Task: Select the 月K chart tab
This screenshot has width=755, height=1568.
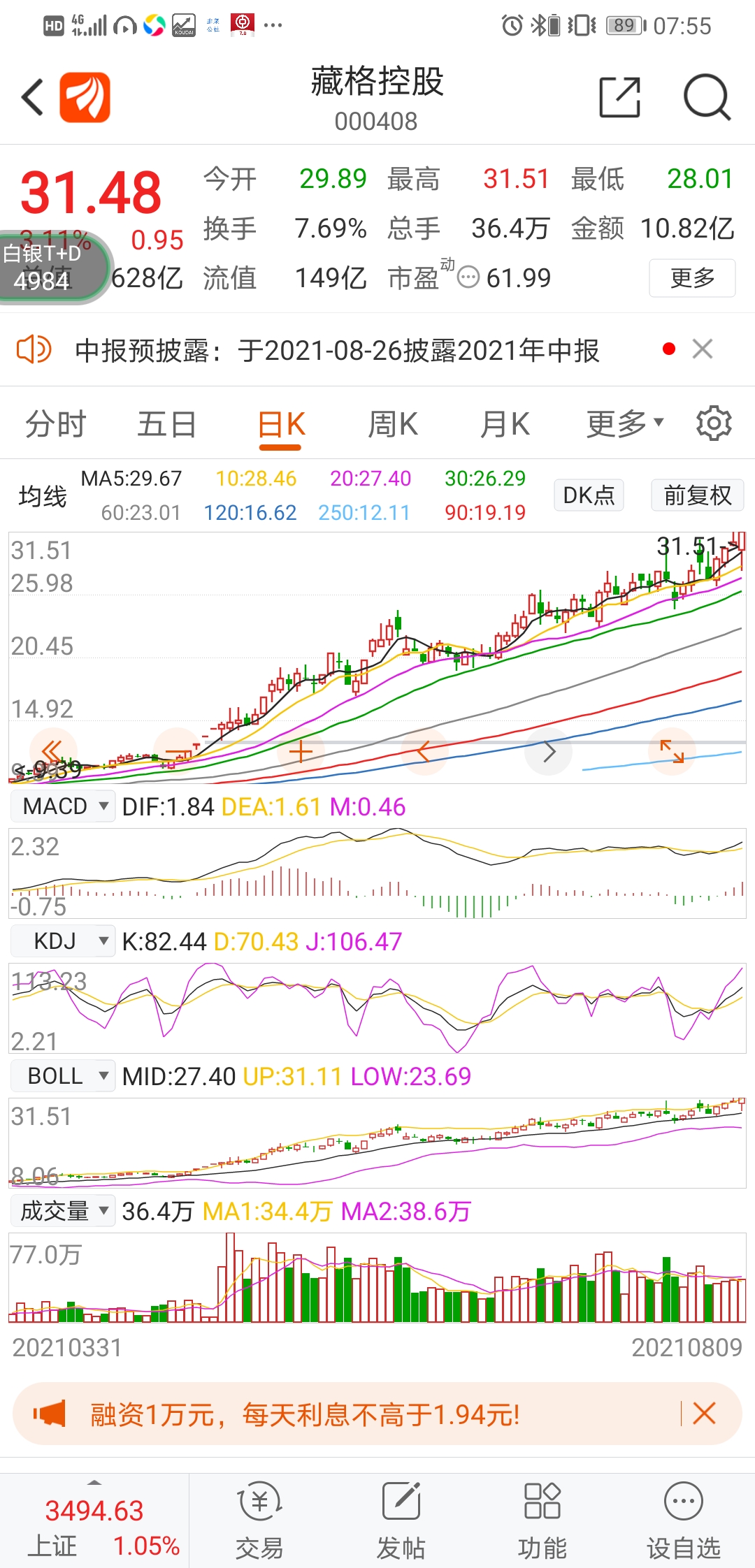Action: coord(505,424)
